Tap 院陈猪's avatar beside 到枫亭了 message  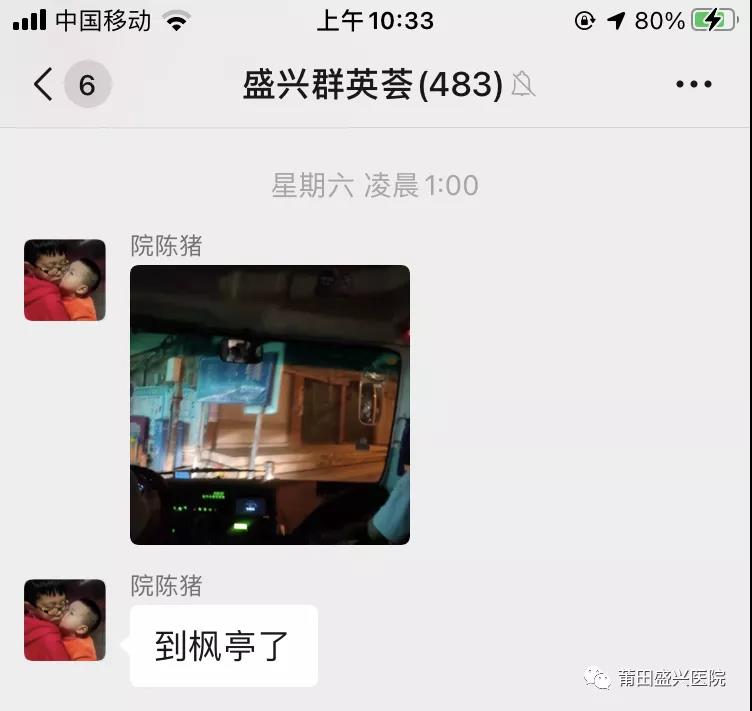pos(65,620)
